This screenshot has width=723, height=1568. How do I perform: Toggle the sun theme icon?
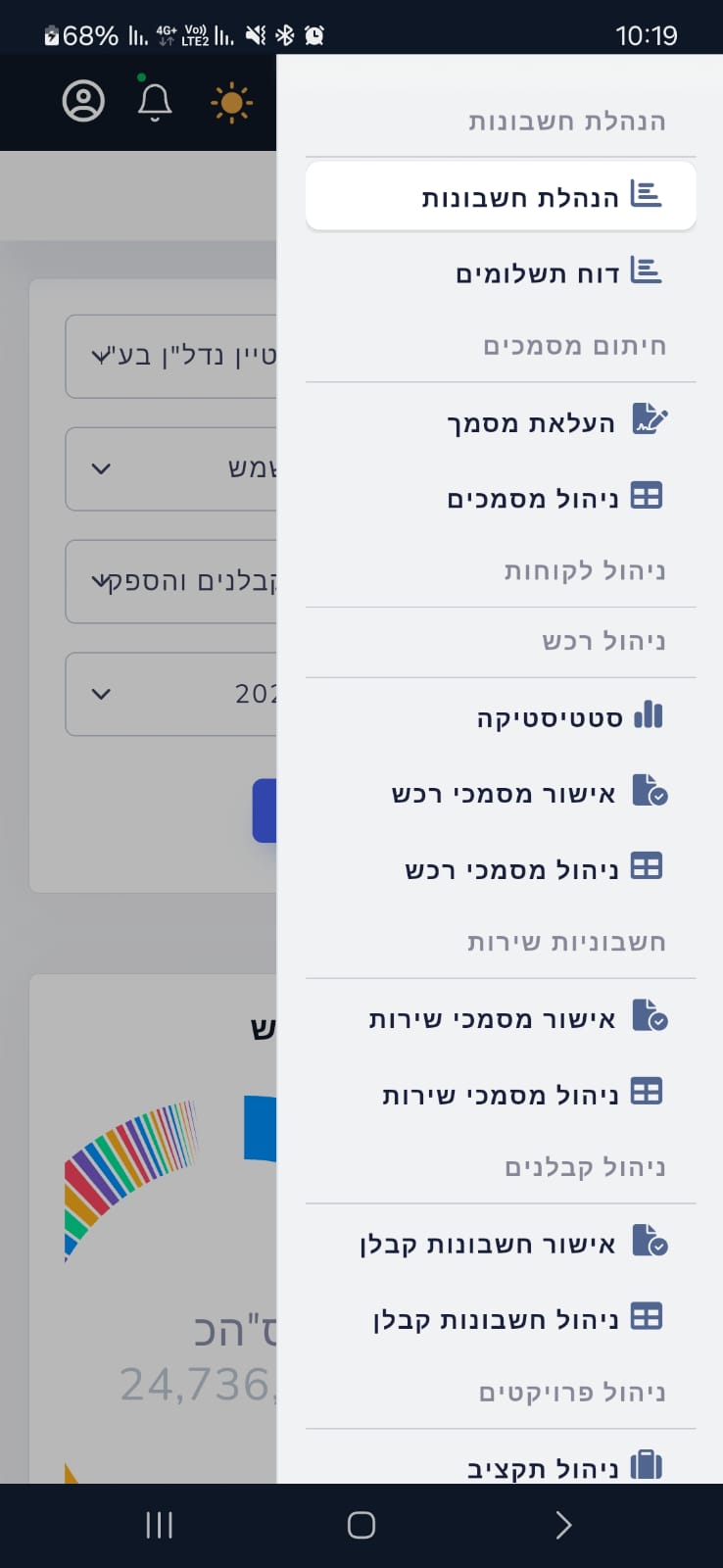coord(231,102)
